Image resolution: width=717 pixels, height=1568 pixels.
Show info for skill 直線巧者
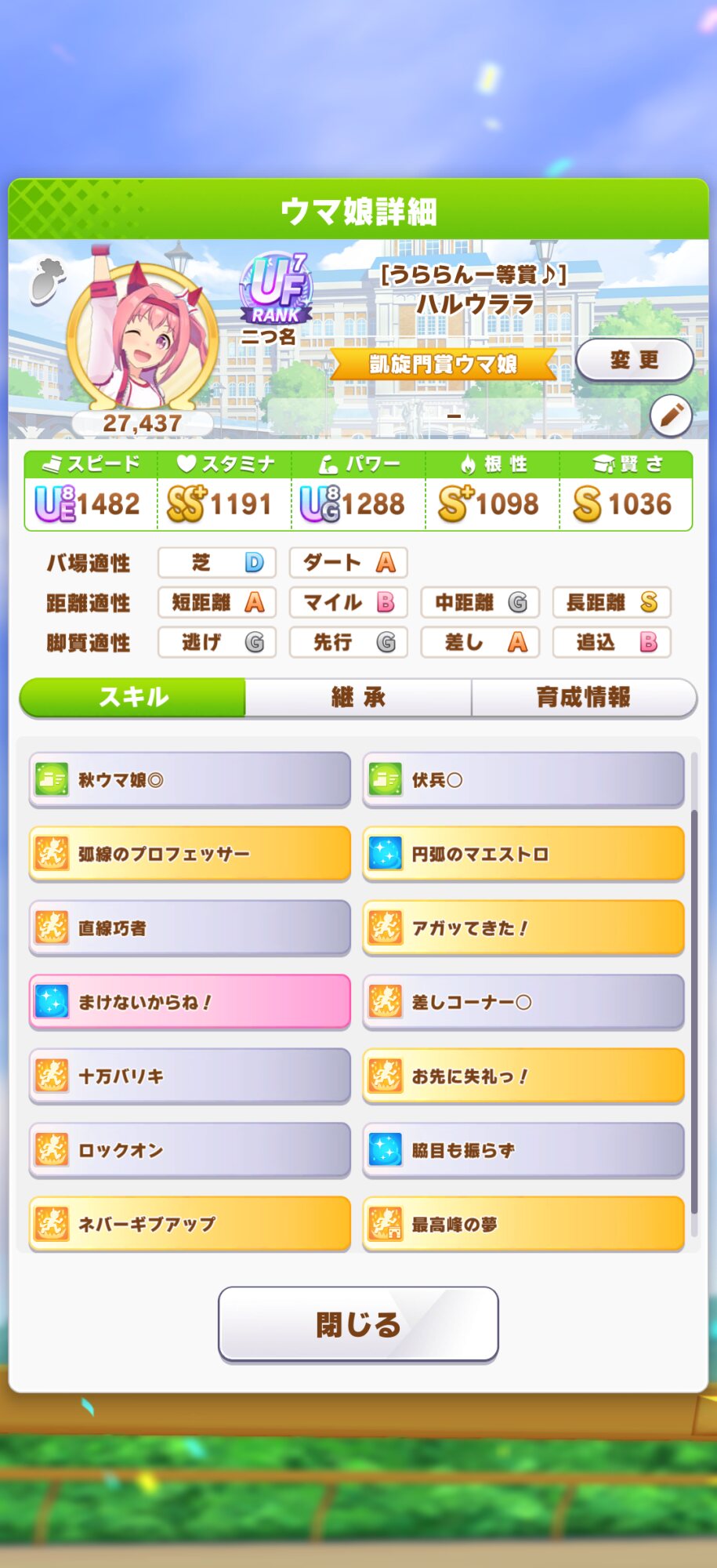click(x=190, y=928)
